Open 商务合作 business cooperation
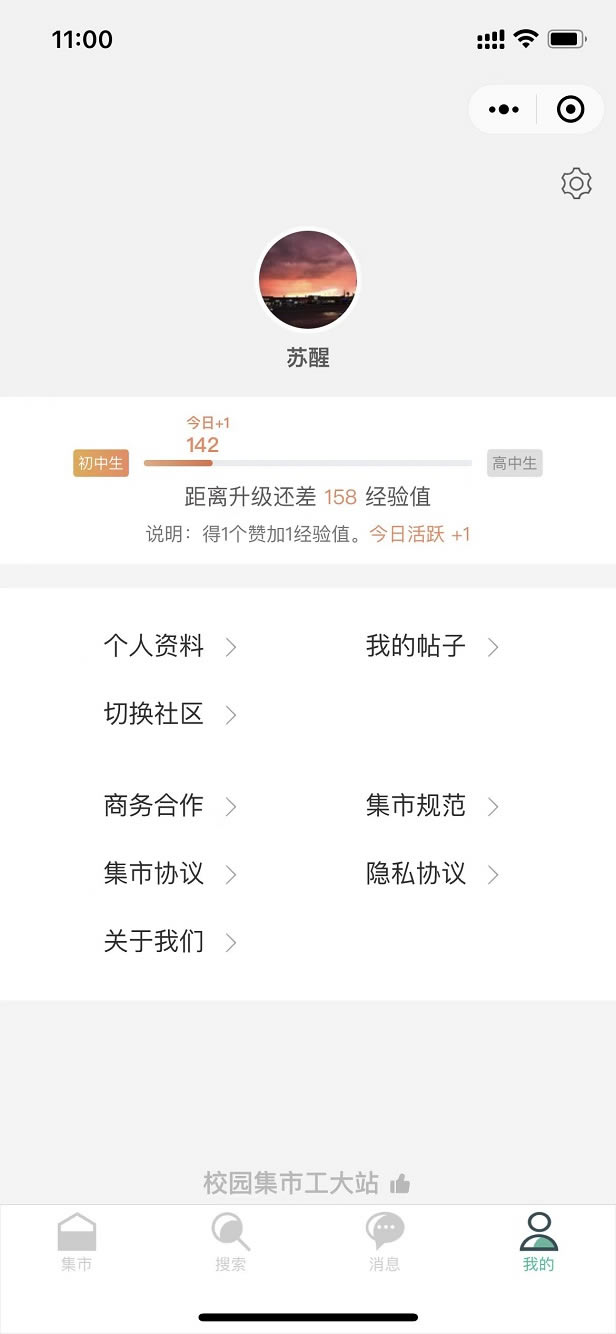 169,806
